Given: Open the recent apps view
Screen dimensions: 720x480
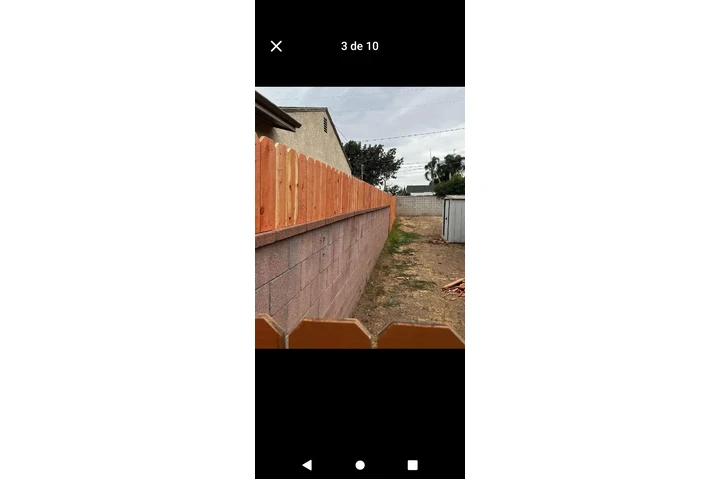Looking at the screenshot, I should pos(412,465).
